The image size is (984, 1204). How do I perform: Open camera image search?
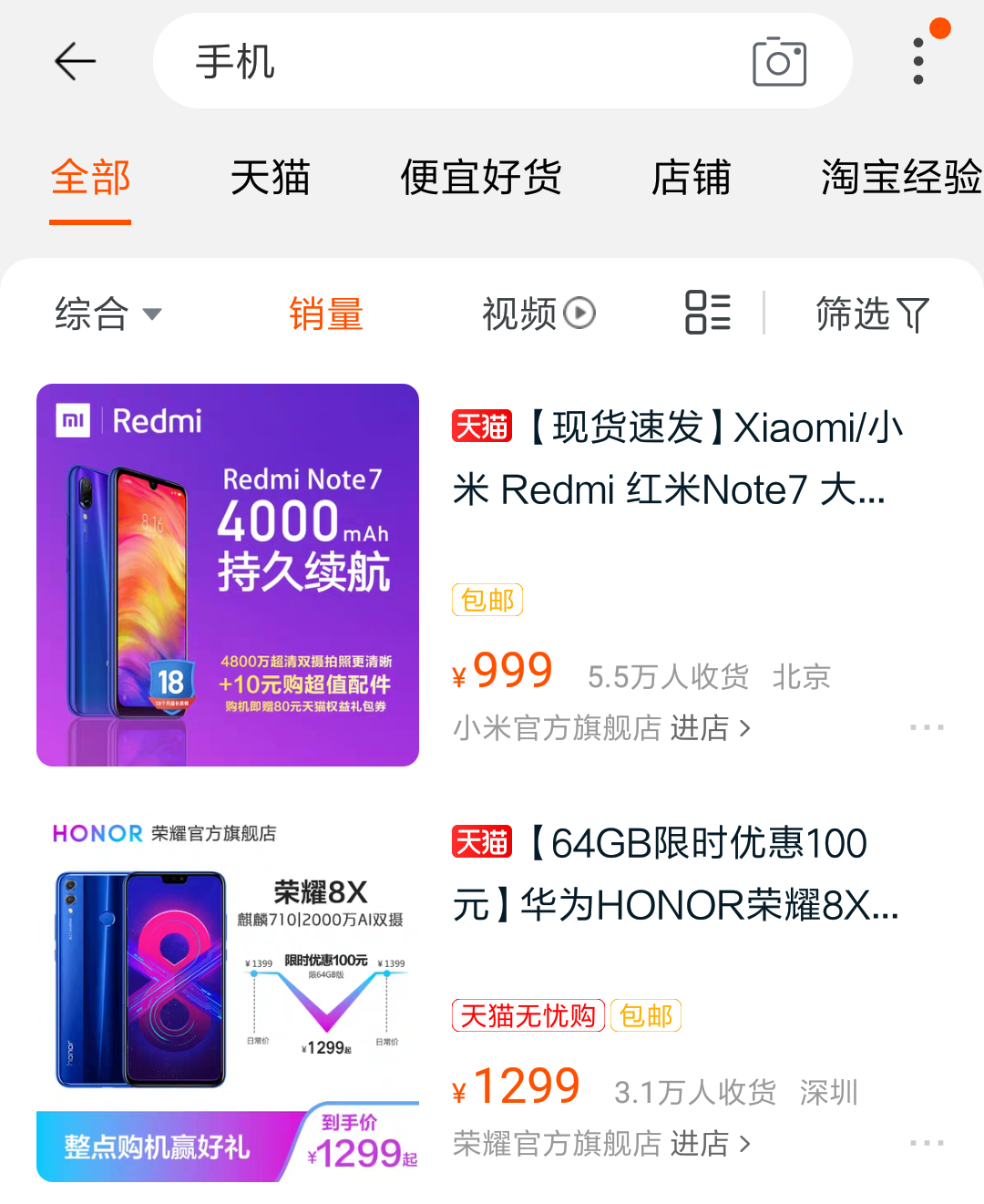point(779,61)
